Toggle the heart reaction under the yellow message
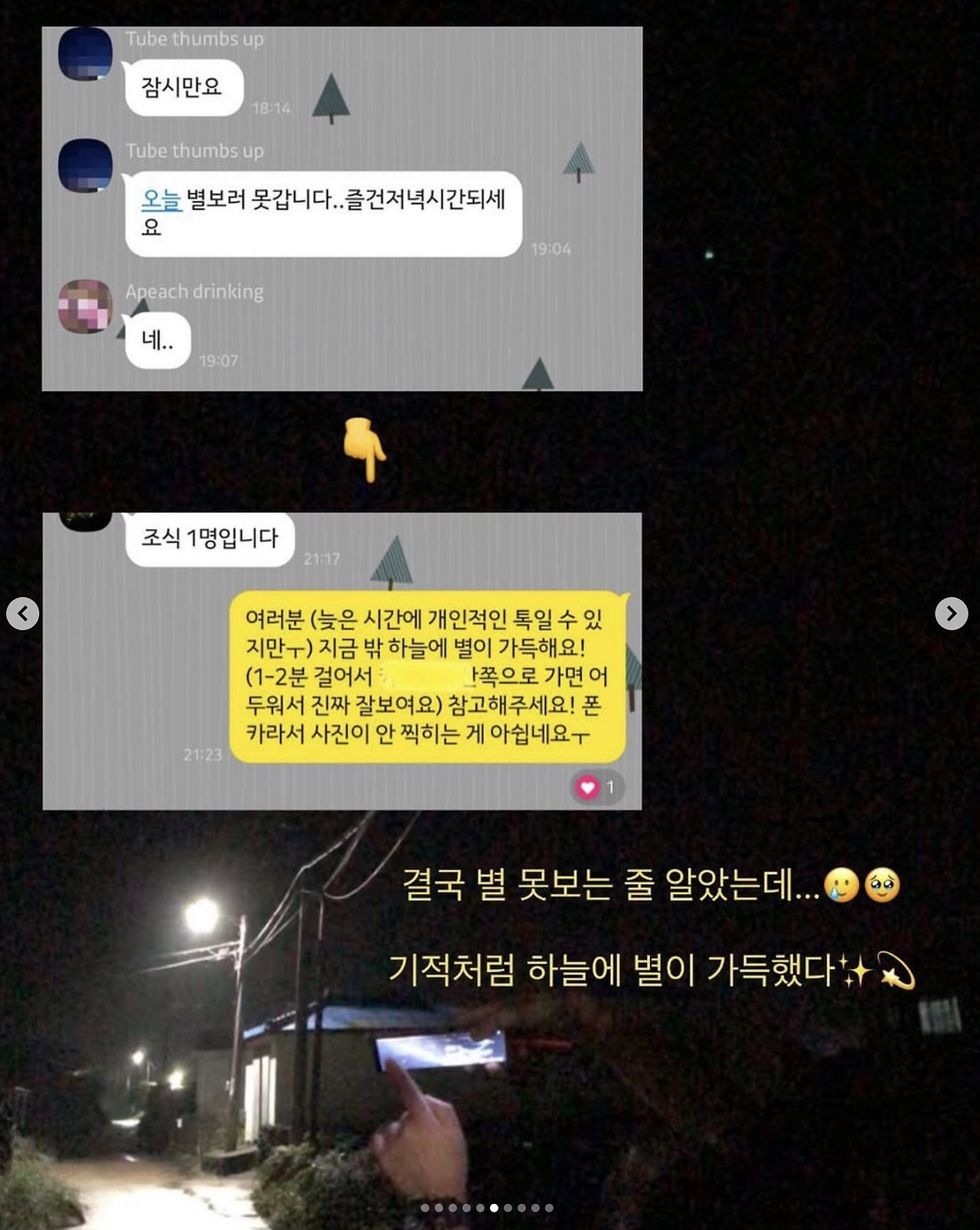This screenshot has height=1230, width=980. (x=586, y=787)
